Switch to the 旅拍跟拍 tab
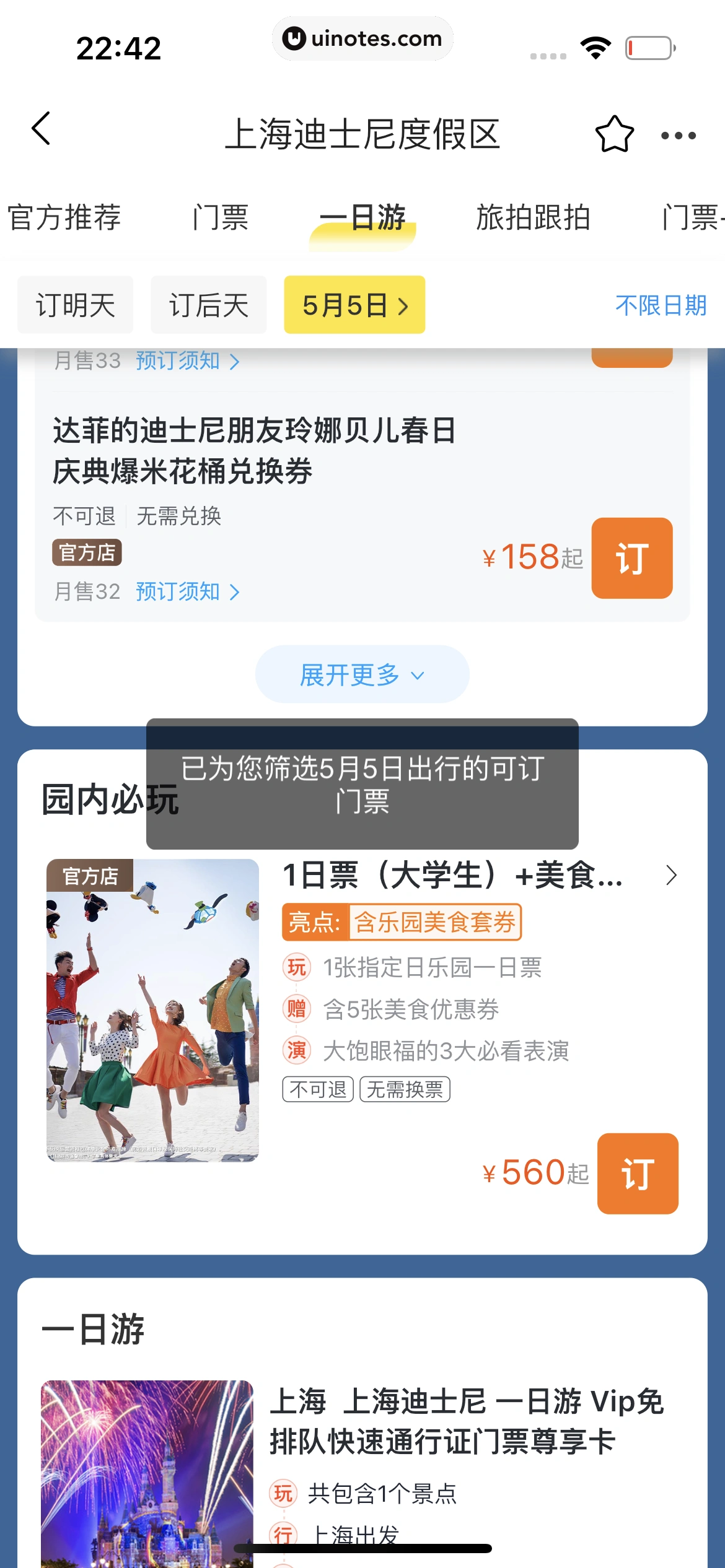725x1568 pixels. pyautogui.click(x=533, y=218)
